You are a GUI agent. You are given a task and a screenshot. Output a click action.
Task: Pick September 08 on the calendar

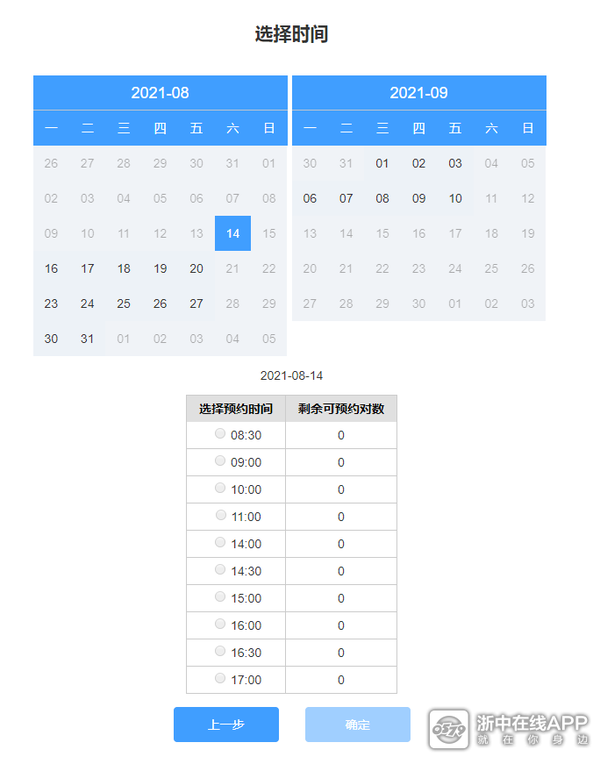click(382, 198)
